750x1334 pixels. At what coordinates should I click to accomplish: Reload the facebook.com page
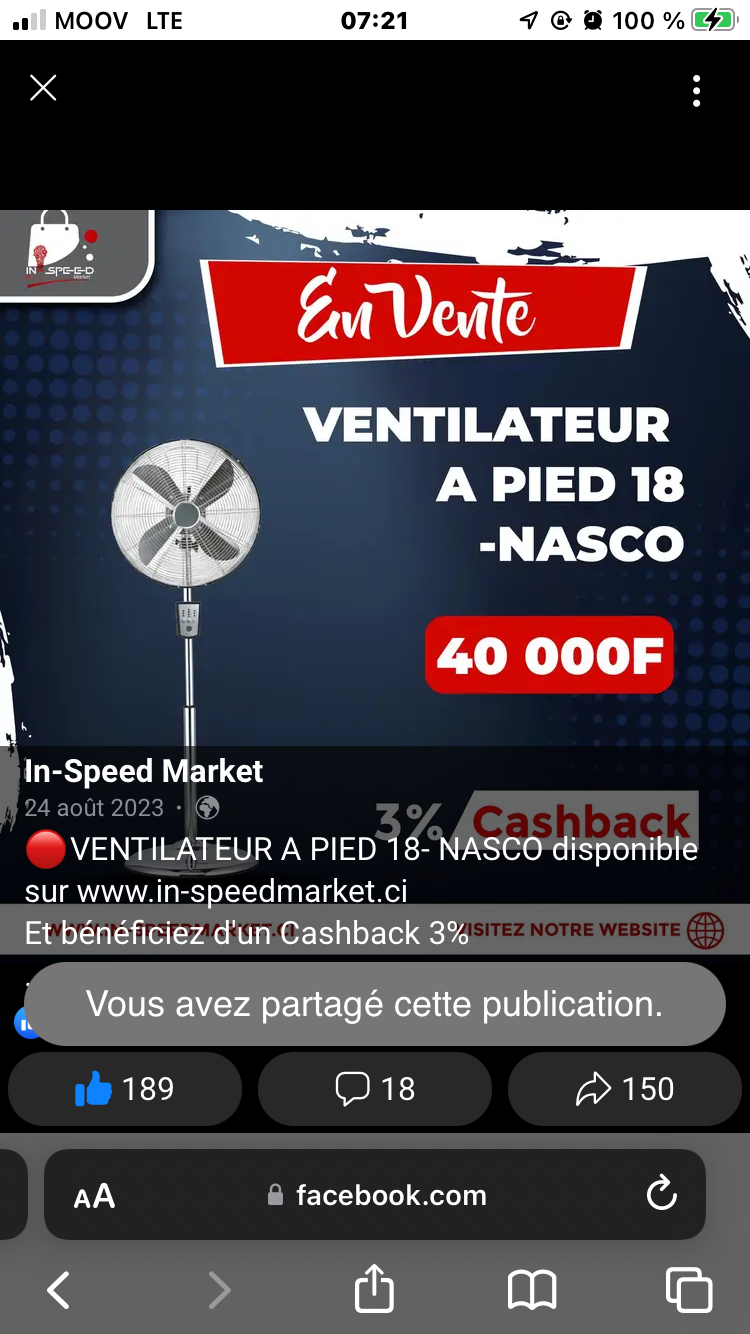point(661,1194)
